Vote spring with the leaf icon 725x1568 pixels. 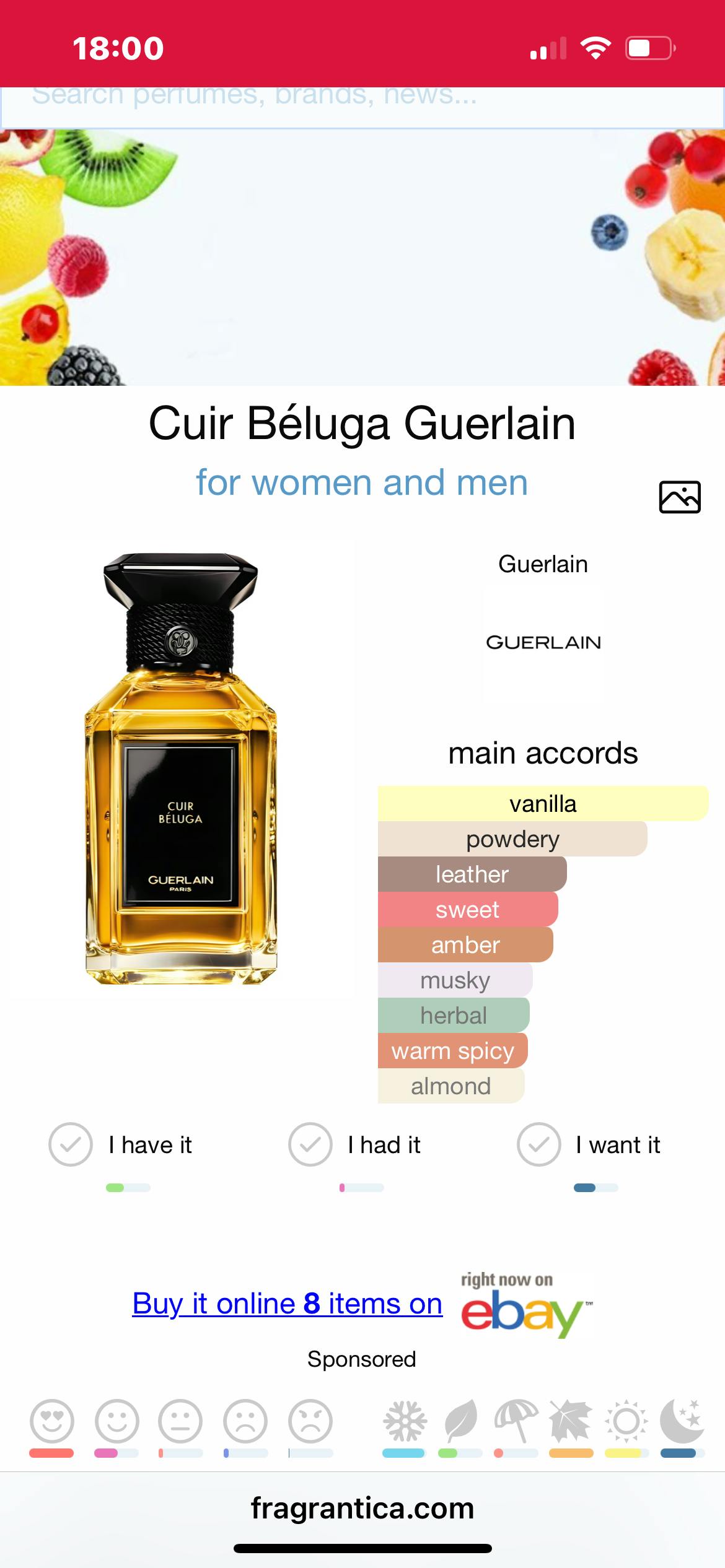point(460,1421)
